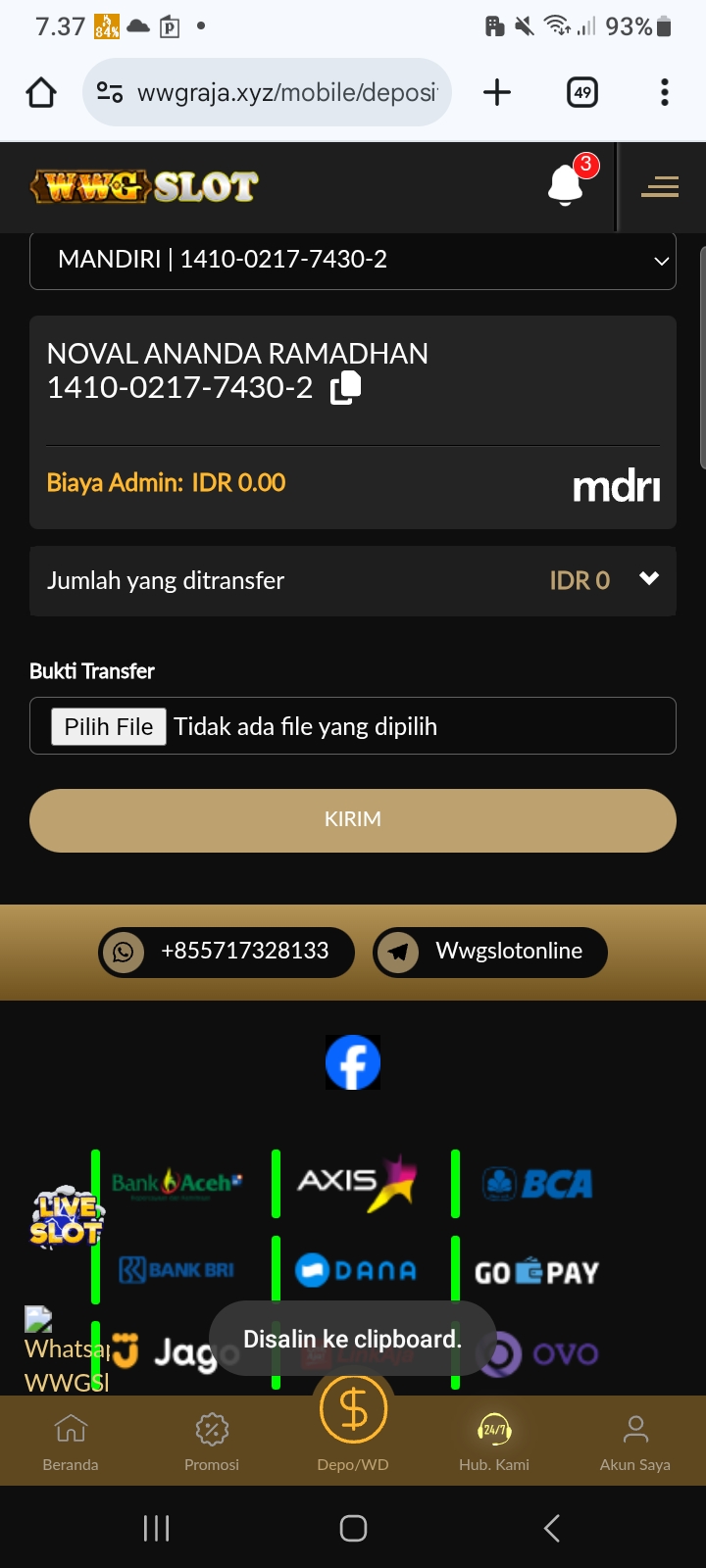Open the Wwgslotonline Telegram link
The image size is (706, 1568).
pos(490,952)
